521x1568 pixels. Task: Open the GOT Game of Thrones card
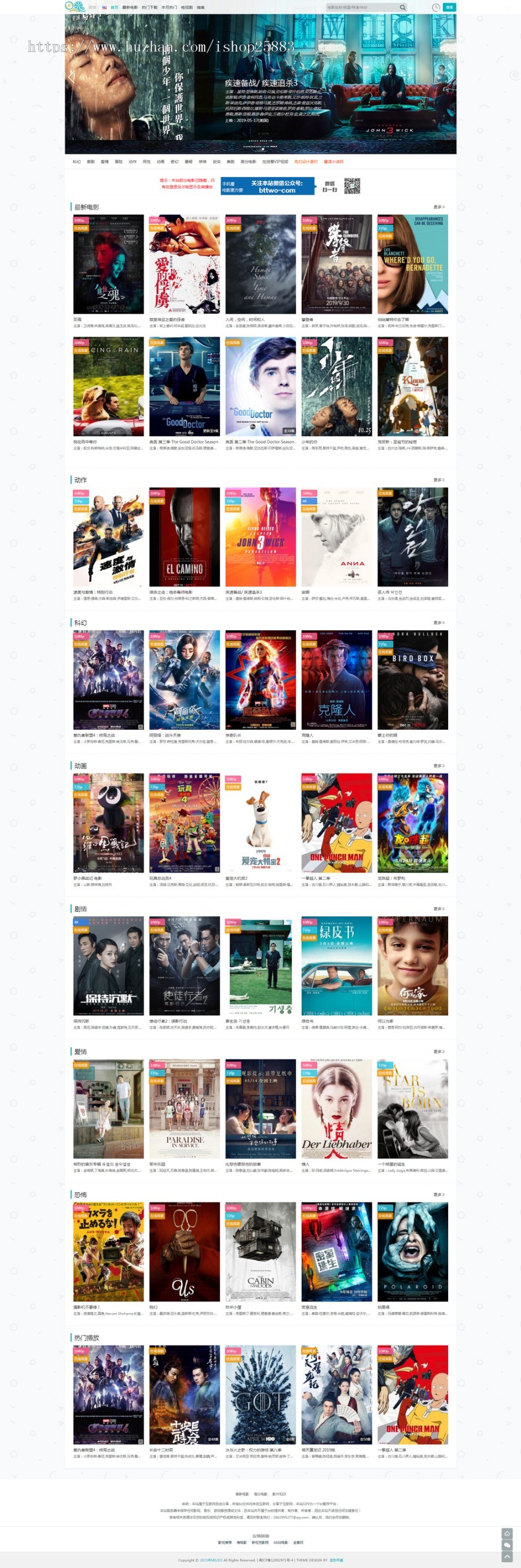pos(260,1395)
